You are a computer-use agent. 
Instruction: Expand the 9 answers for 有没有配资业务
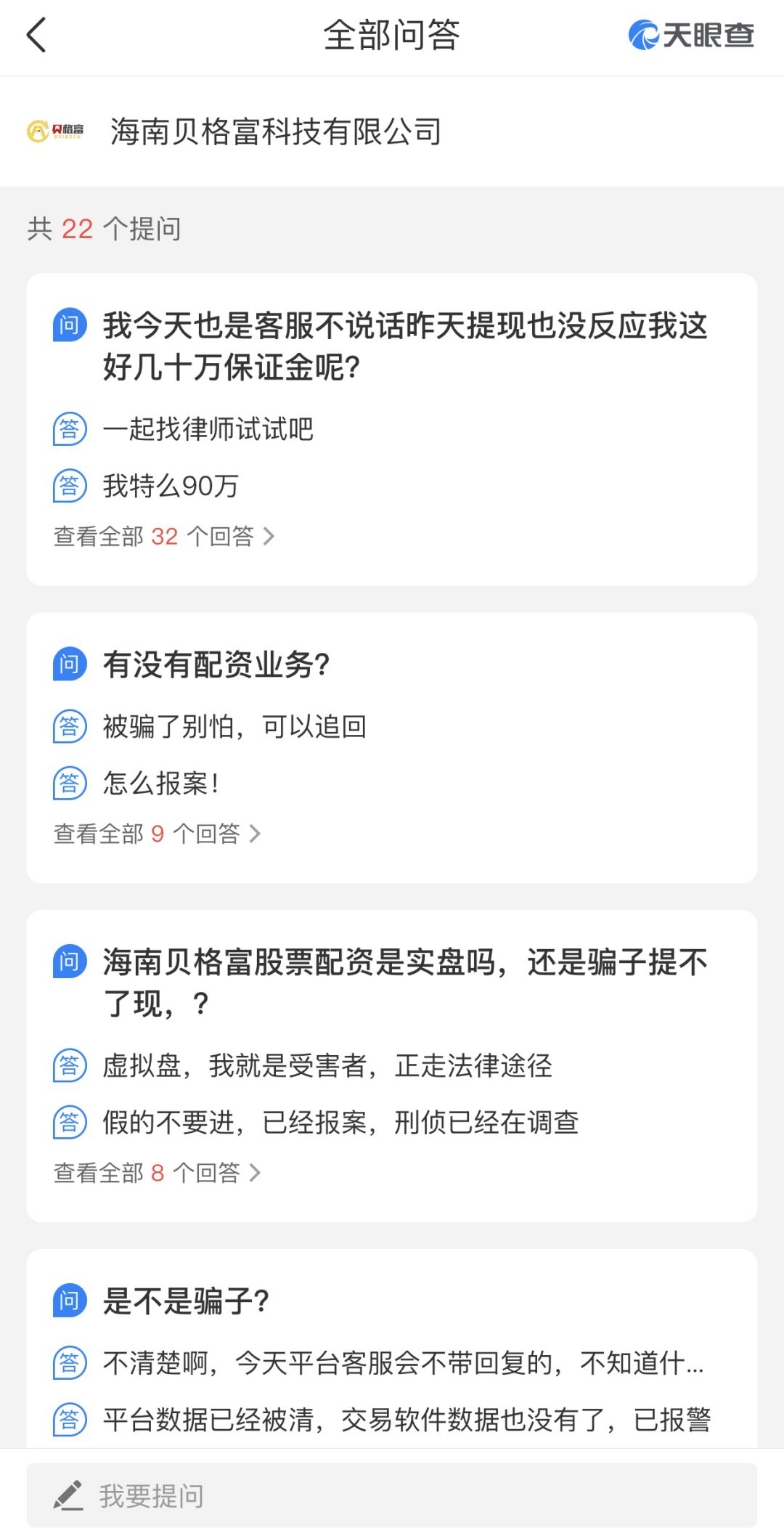155,834
